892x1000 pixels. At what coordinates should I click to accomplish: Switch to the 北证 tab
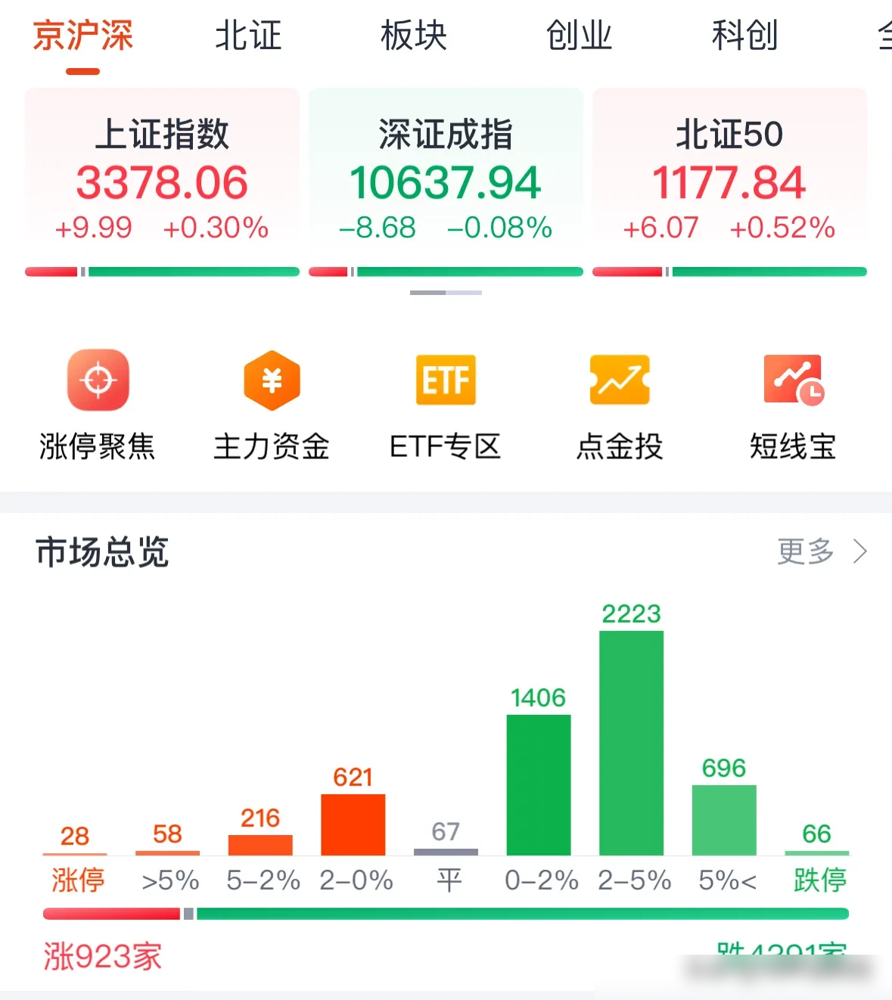(x=247, y=35)
